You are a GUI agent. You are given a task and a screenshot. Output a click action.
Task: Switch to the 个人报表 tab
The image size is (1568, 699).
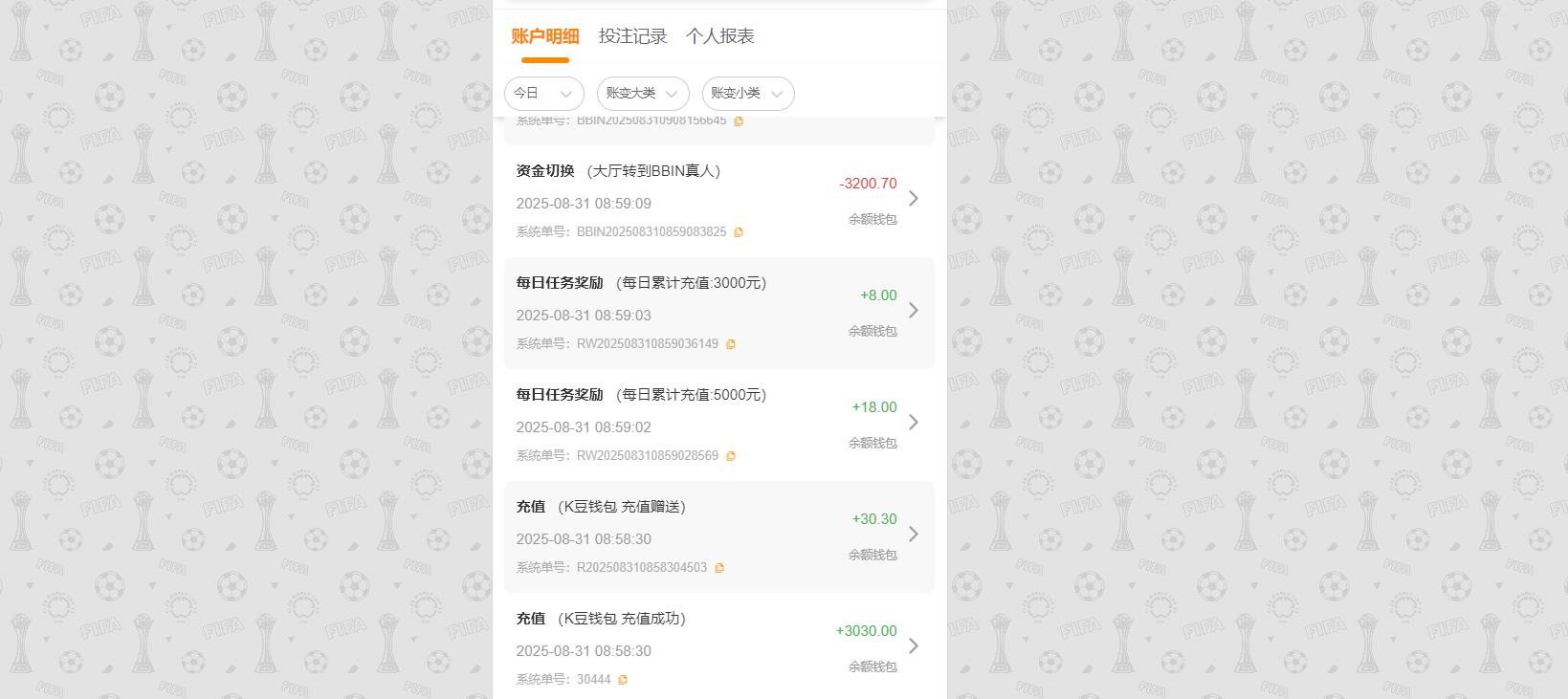719,36
